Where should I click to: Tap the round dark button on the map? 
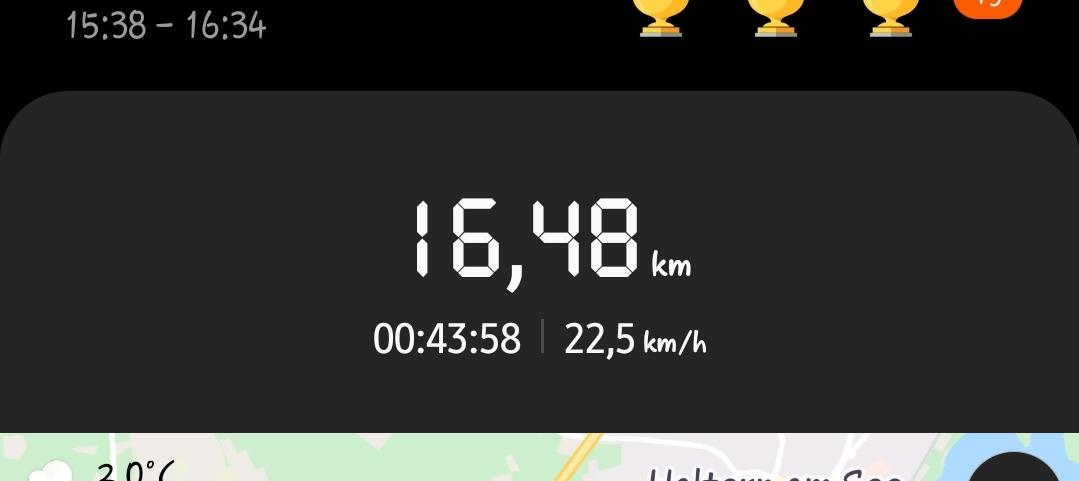click(x=1018, y=469)
